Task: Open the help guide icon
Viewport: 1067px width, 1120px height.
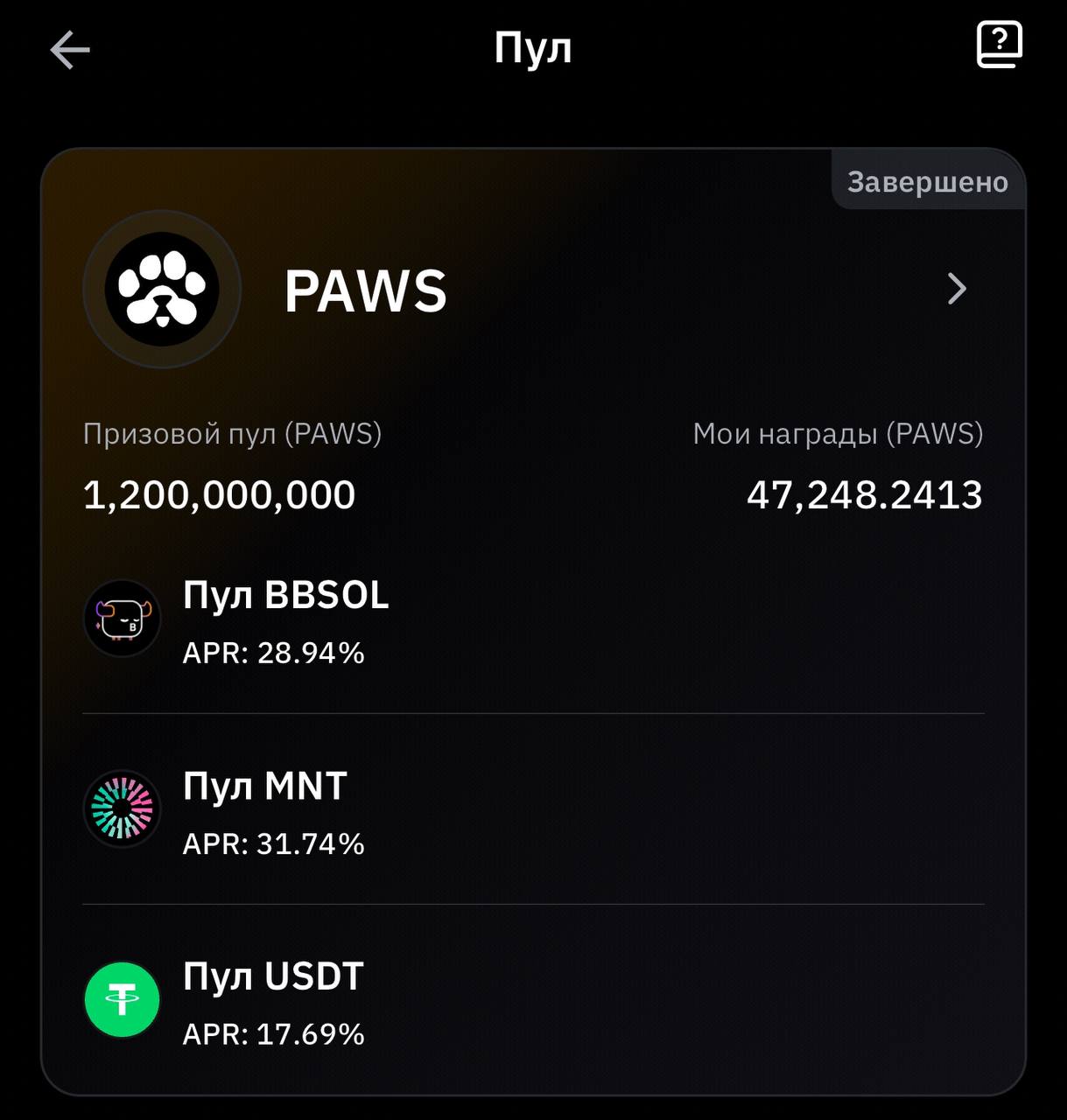Action: (999, 45)
